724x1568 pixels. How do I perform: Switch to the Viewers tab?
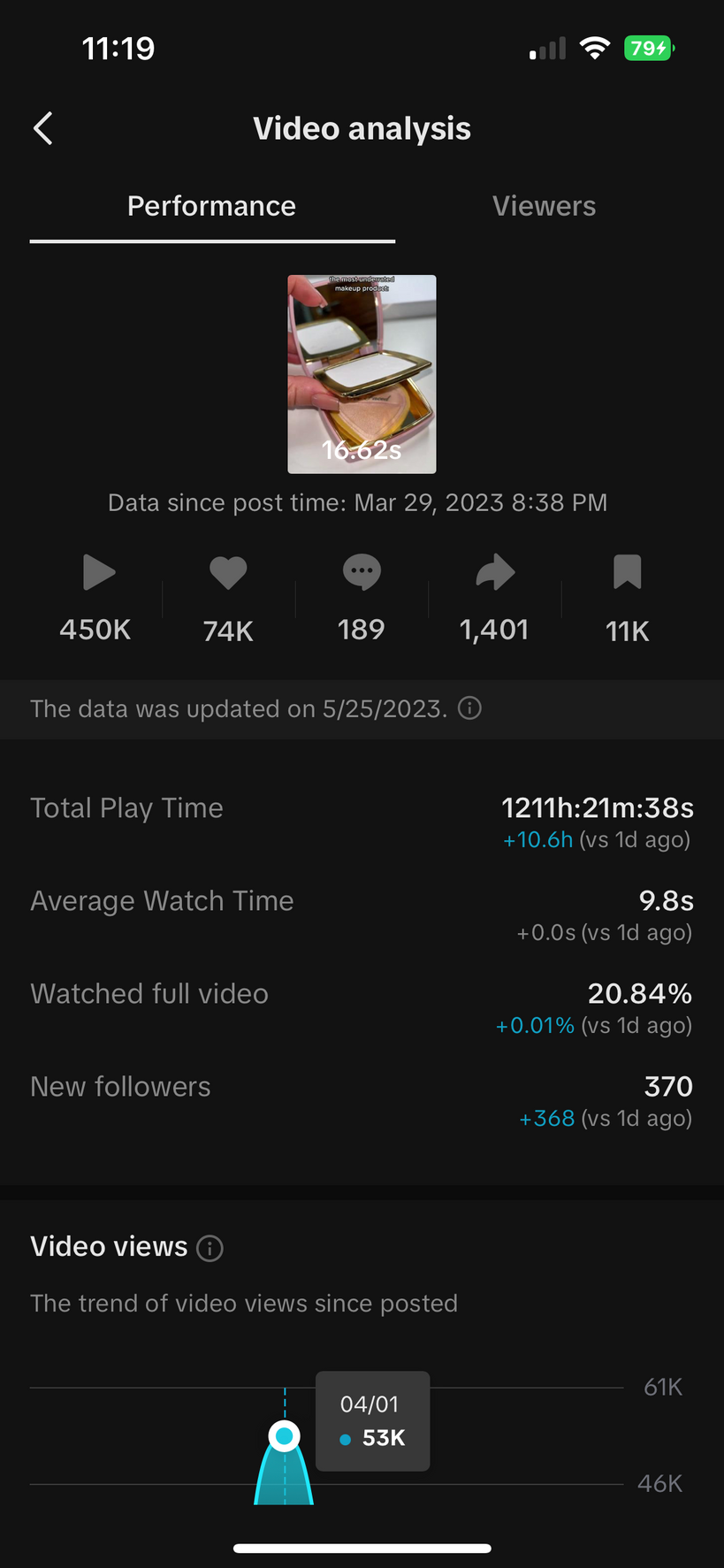coord(544,206)
